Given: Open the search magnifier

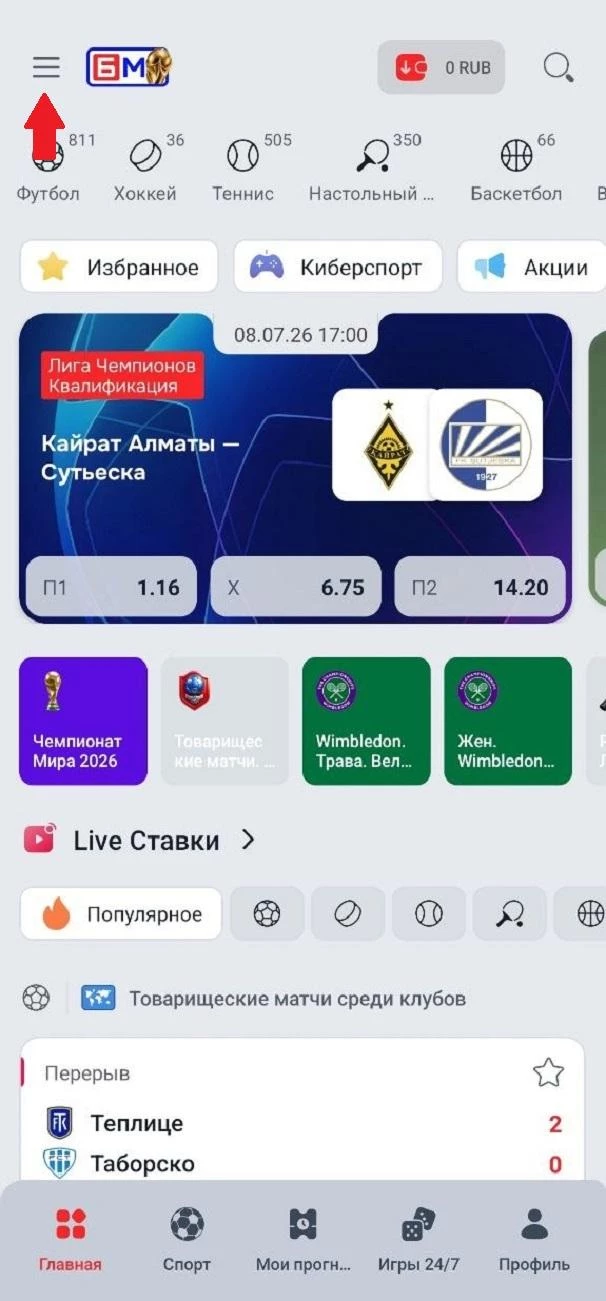Looking at the screenshot, I should click(x=558, y=68).
